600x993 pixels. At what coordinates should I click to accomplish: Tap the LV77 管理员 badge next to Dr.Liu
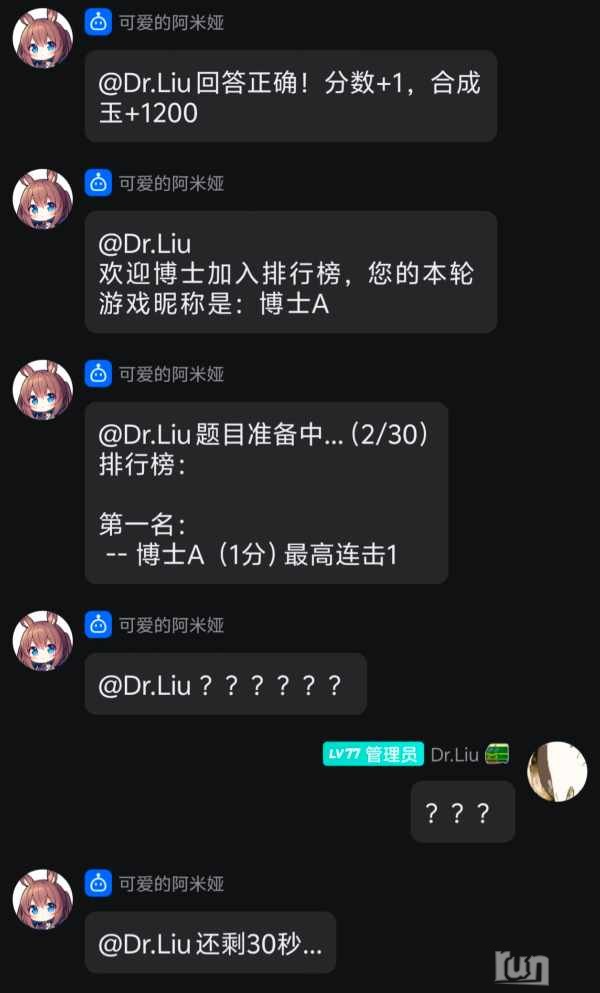[x=373, y=754]
